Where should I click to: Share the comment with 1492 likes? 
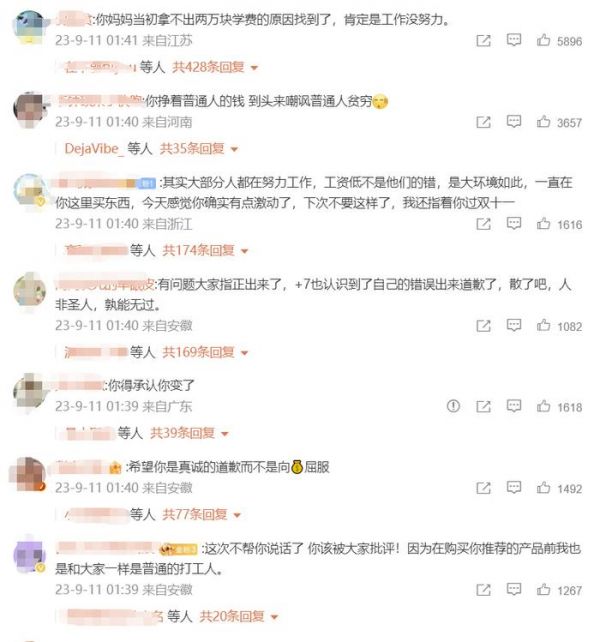484,488
